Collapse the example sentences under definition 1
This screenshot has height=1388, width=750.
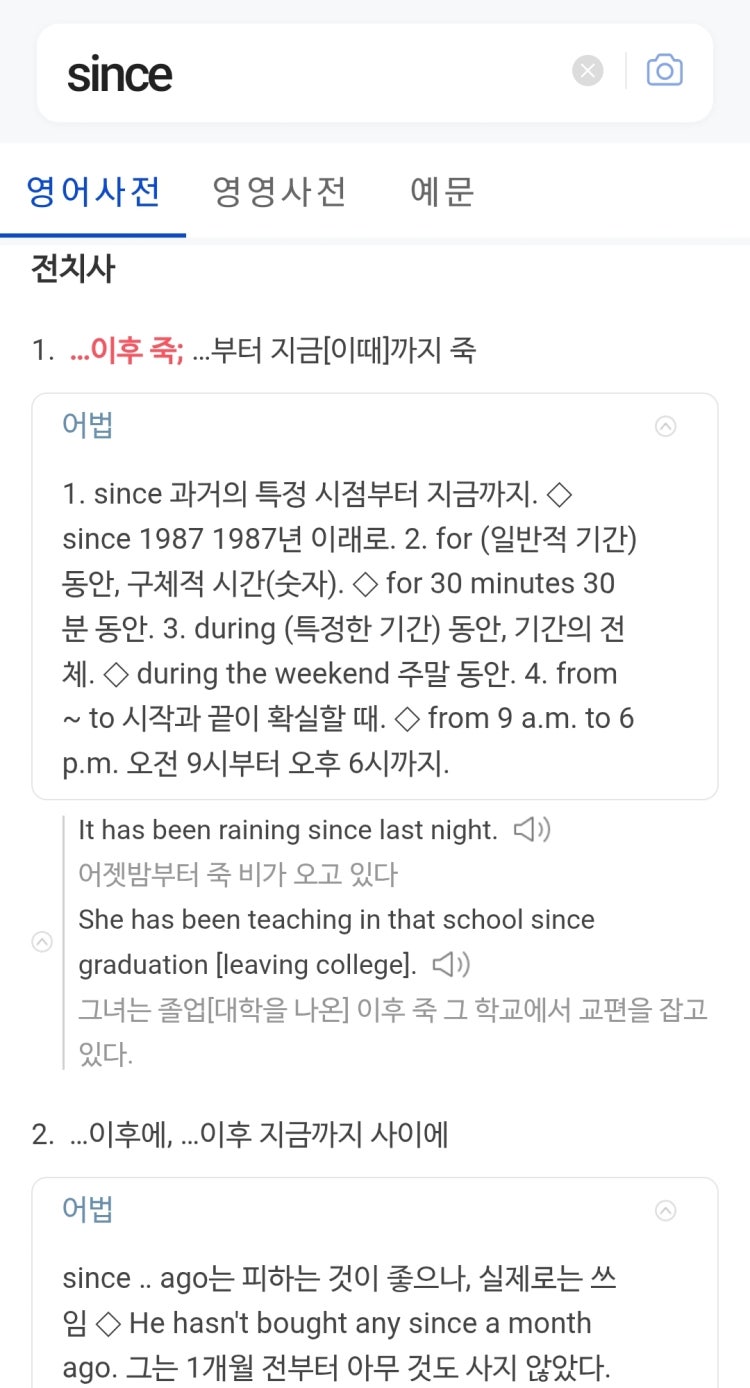(x=42, y=942)
